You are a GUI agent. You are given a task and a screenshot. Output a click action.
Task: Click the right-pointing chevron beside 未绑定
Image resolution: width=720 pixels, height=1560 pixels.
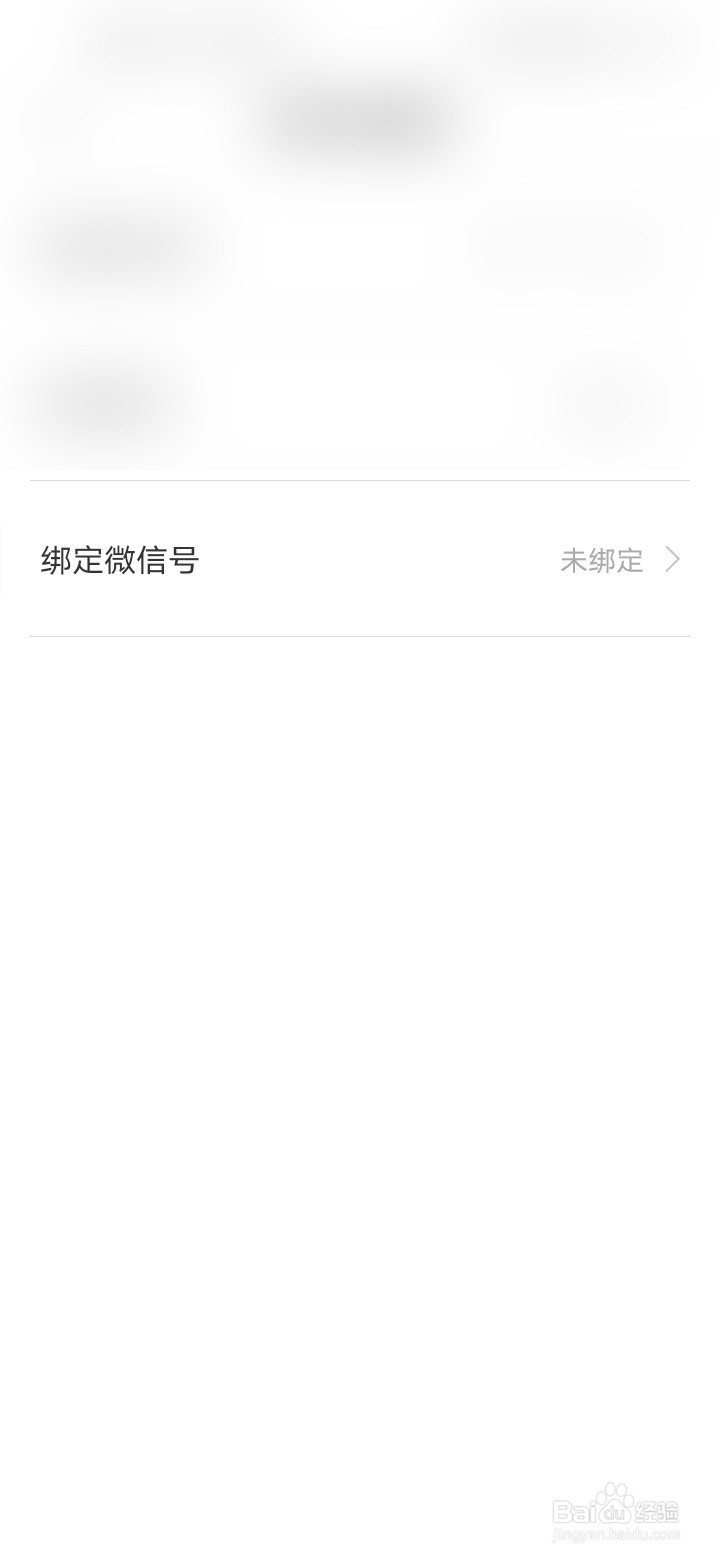pyautogui.click(x=671, y=560)
